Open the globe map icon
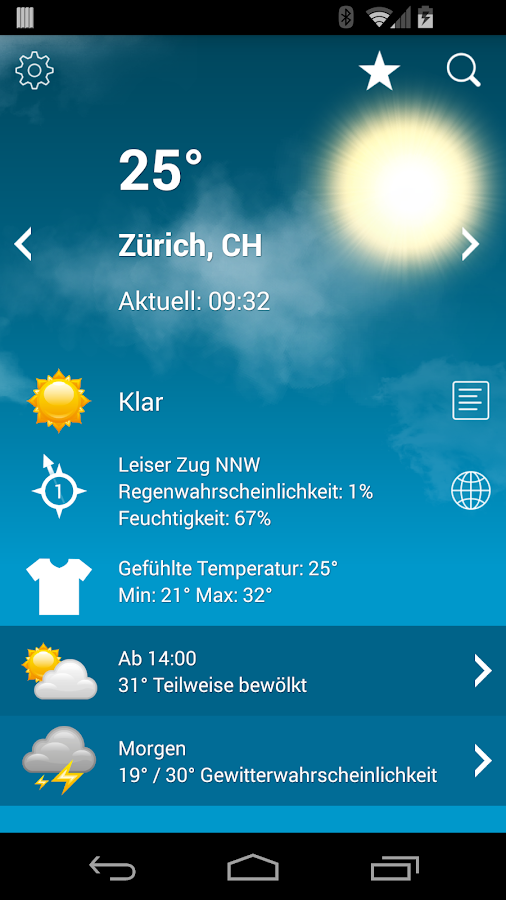The height and width of the screenshot is (900, 506). tap(470, 491)
